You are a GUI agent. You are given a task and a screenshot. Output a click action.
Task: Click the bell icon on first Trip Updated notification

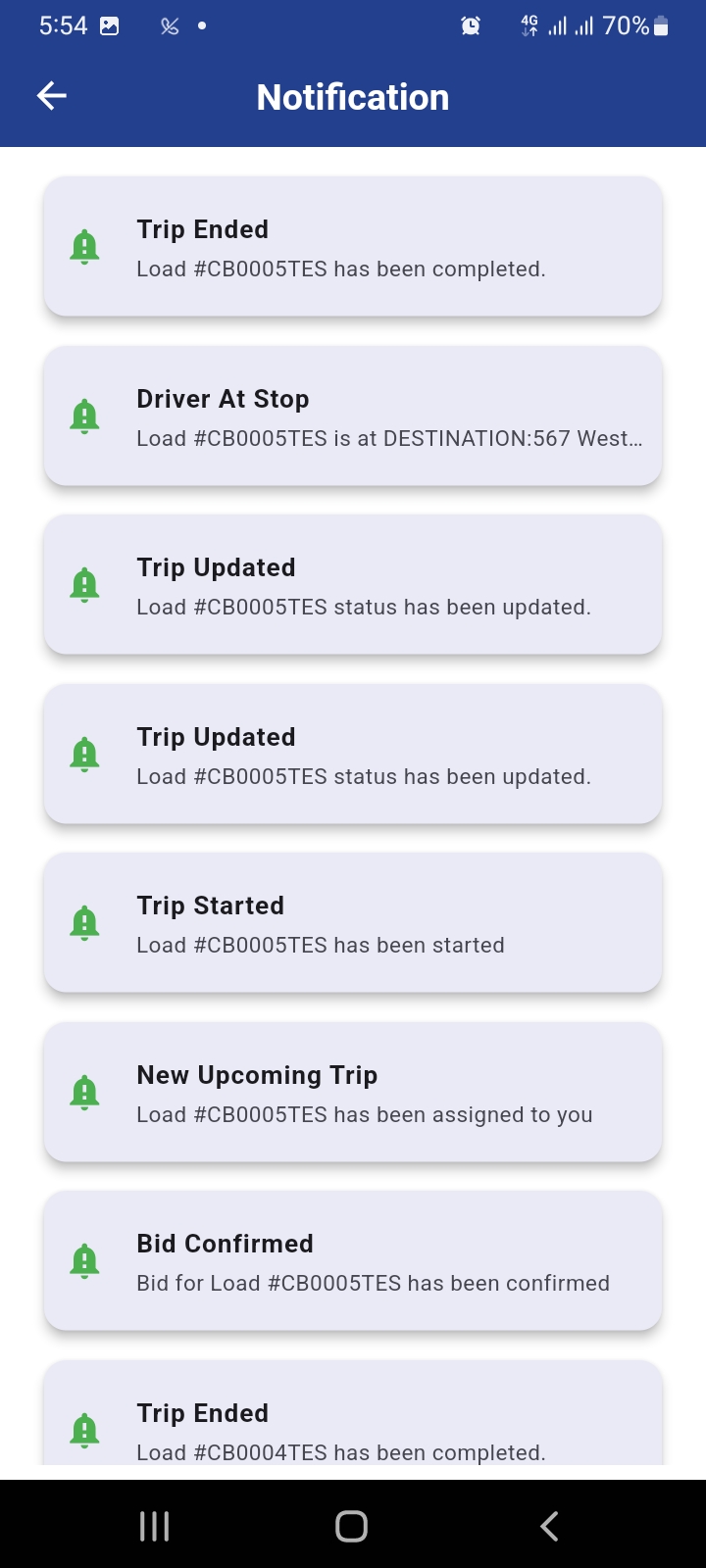point(85,584)
